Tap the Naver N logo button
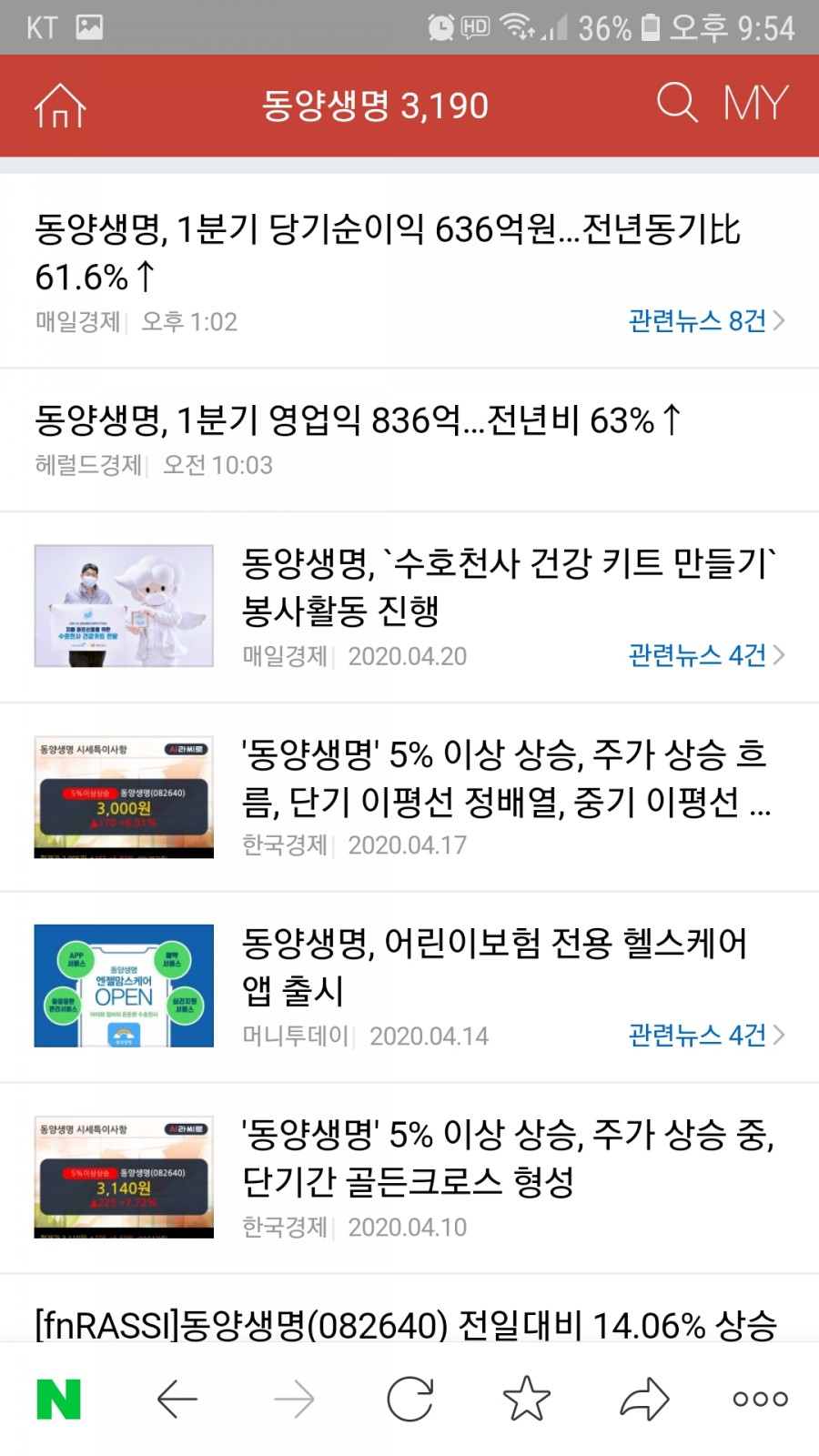 [x=59, y=1400]
